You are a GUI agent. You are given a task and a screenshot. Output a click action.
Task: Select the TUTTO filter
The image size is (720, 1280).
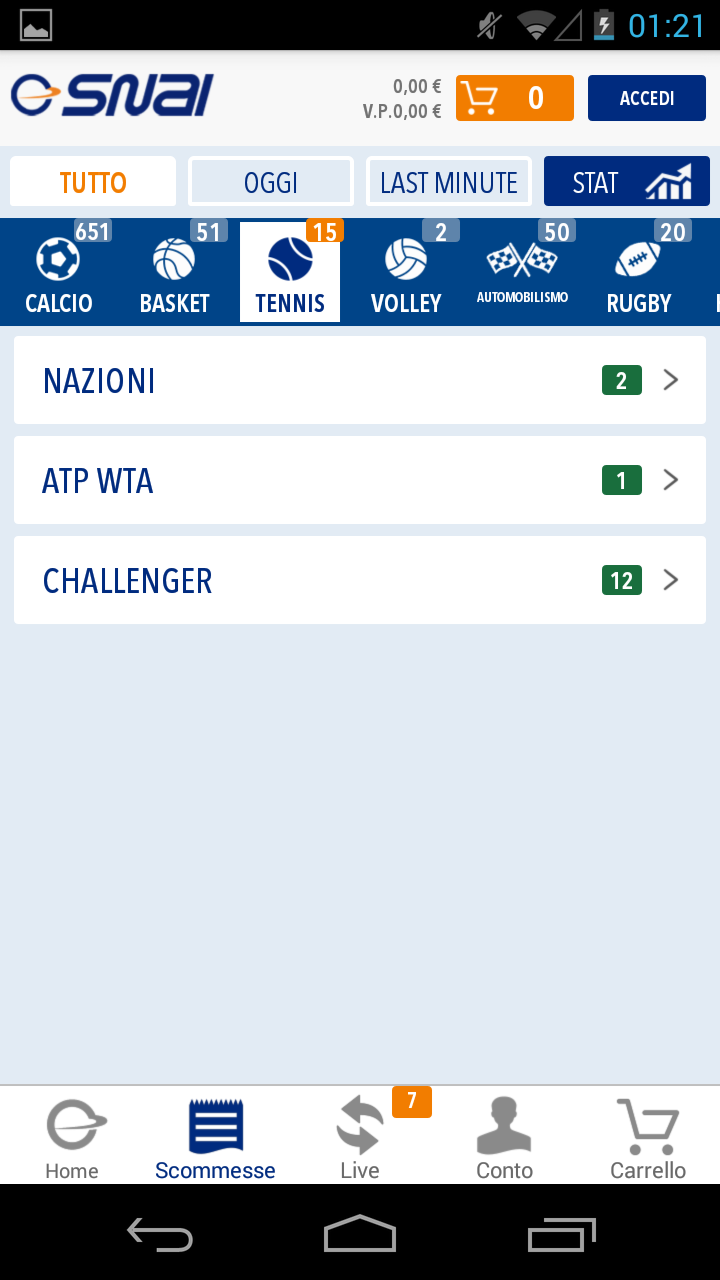[x=93, y=182]
